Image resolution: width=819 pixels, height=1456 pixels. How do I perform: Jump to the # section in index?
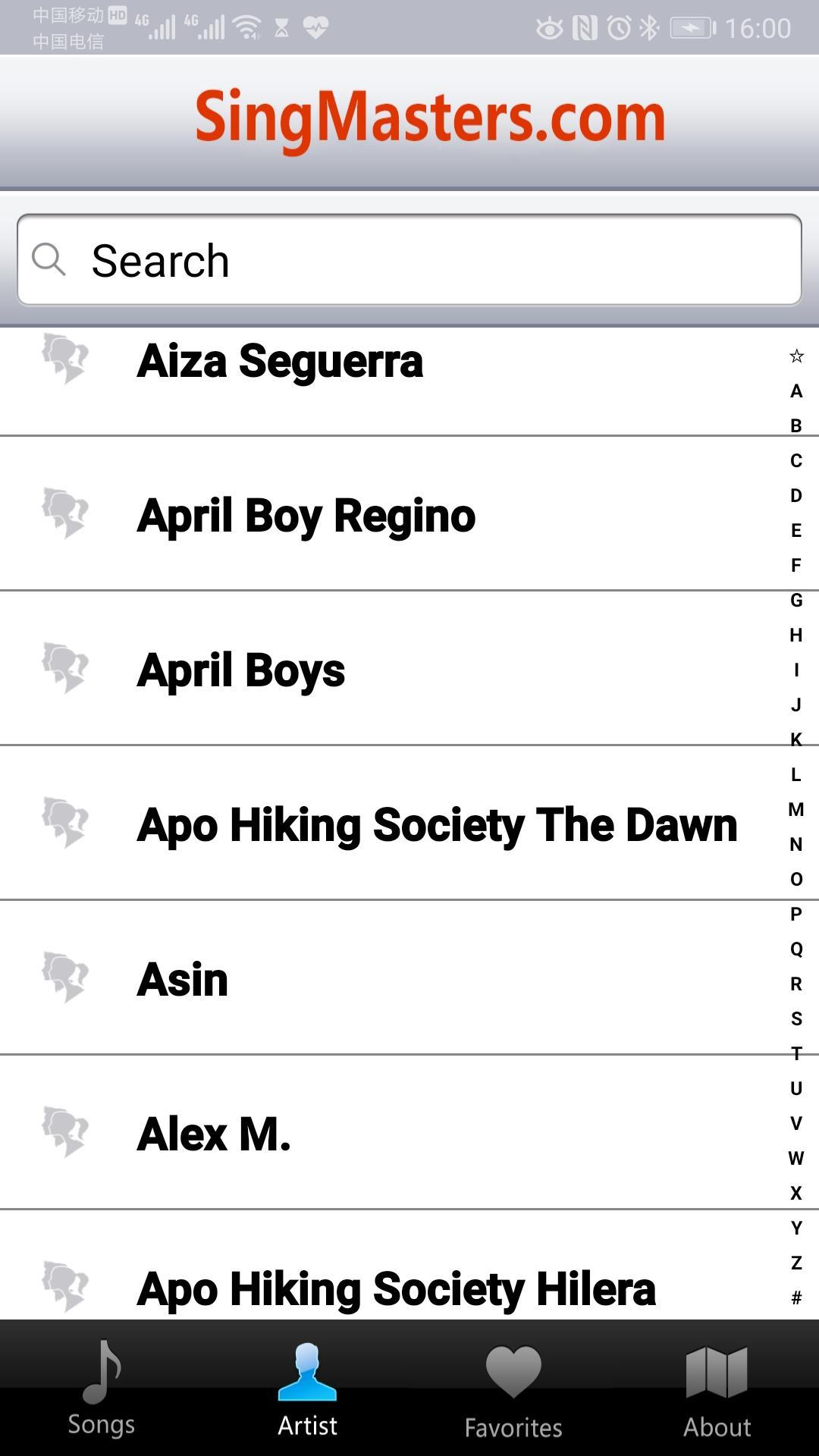tap(795, 1298)
